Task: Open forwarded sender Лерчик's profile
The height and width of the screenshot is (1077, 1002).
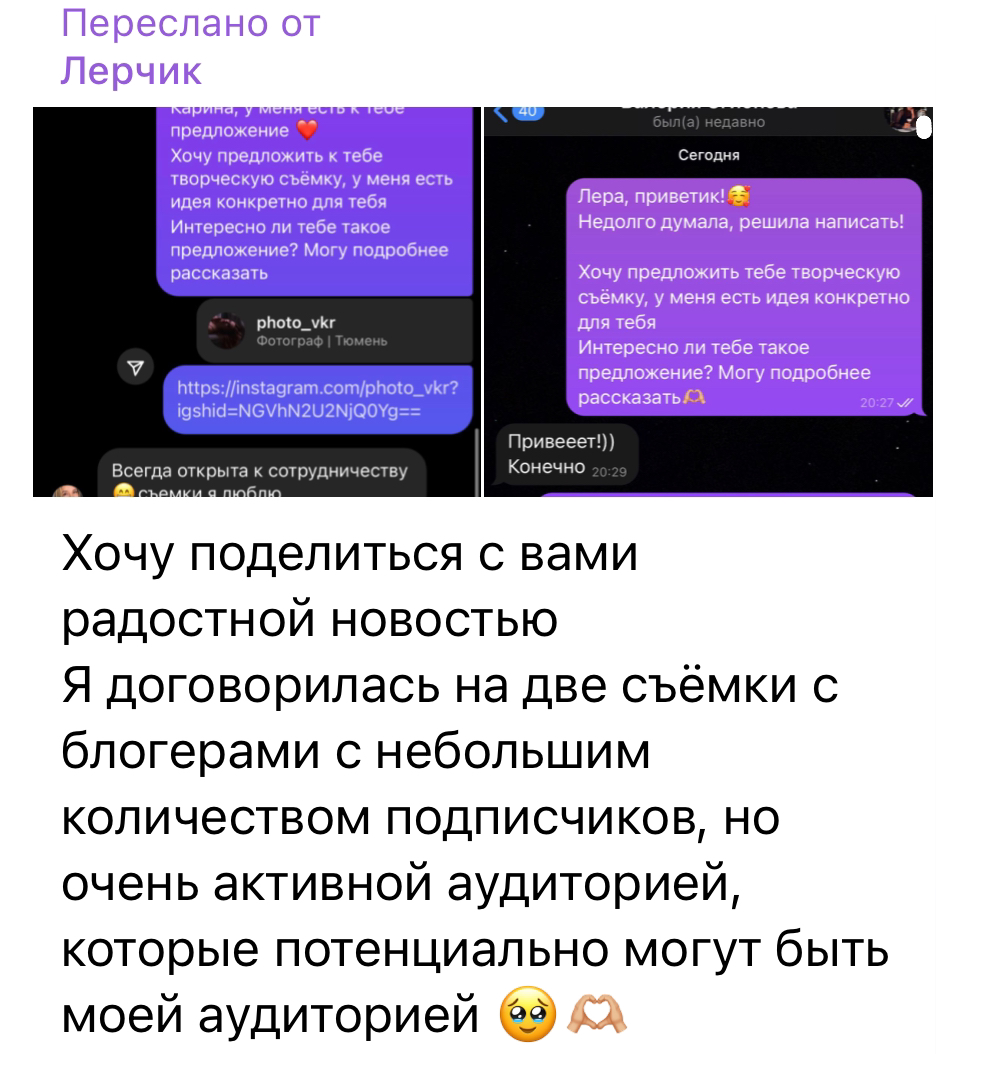Action: click(x=131, y=71)
